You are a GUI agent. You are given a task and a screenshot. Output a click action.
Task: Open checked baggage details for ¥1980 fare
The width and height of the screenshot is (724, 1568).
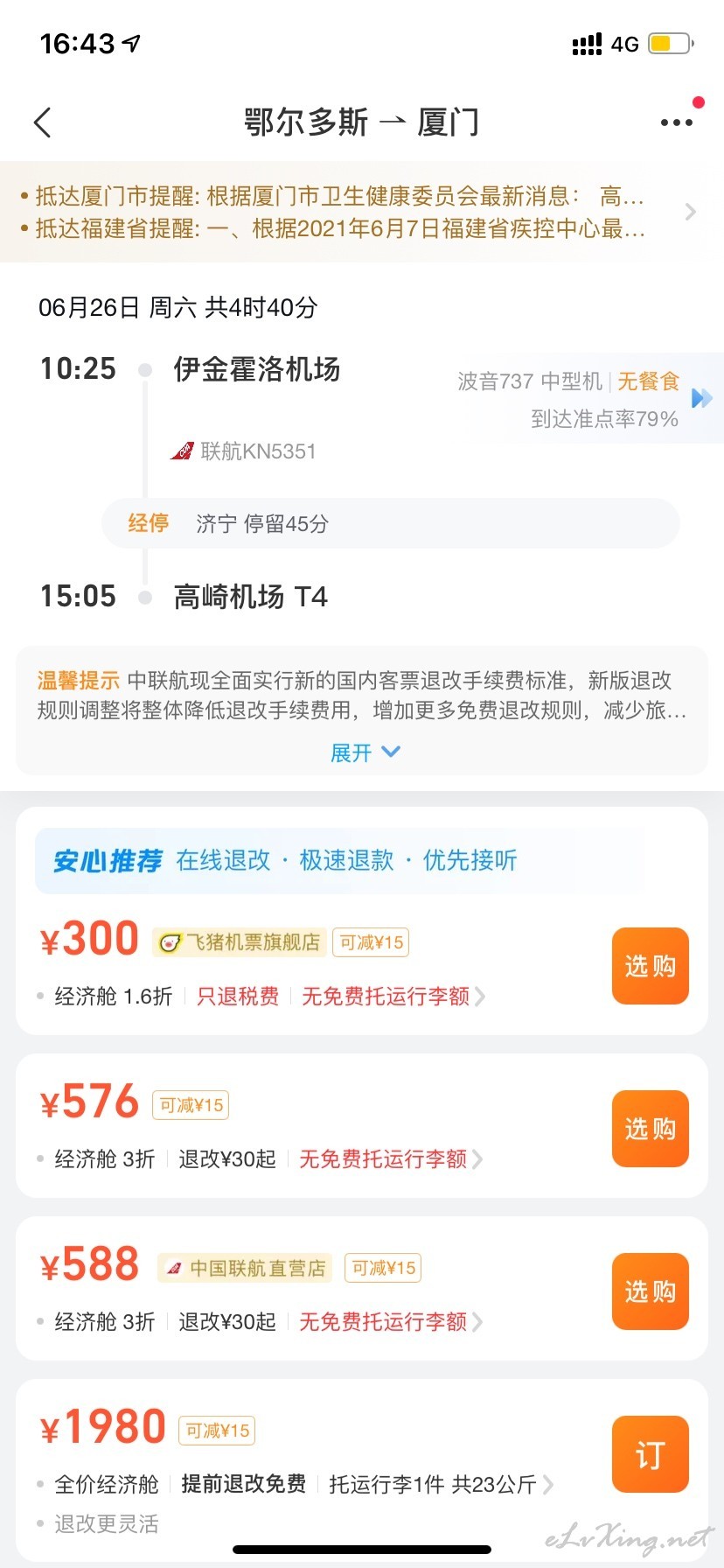point(441,1484)
